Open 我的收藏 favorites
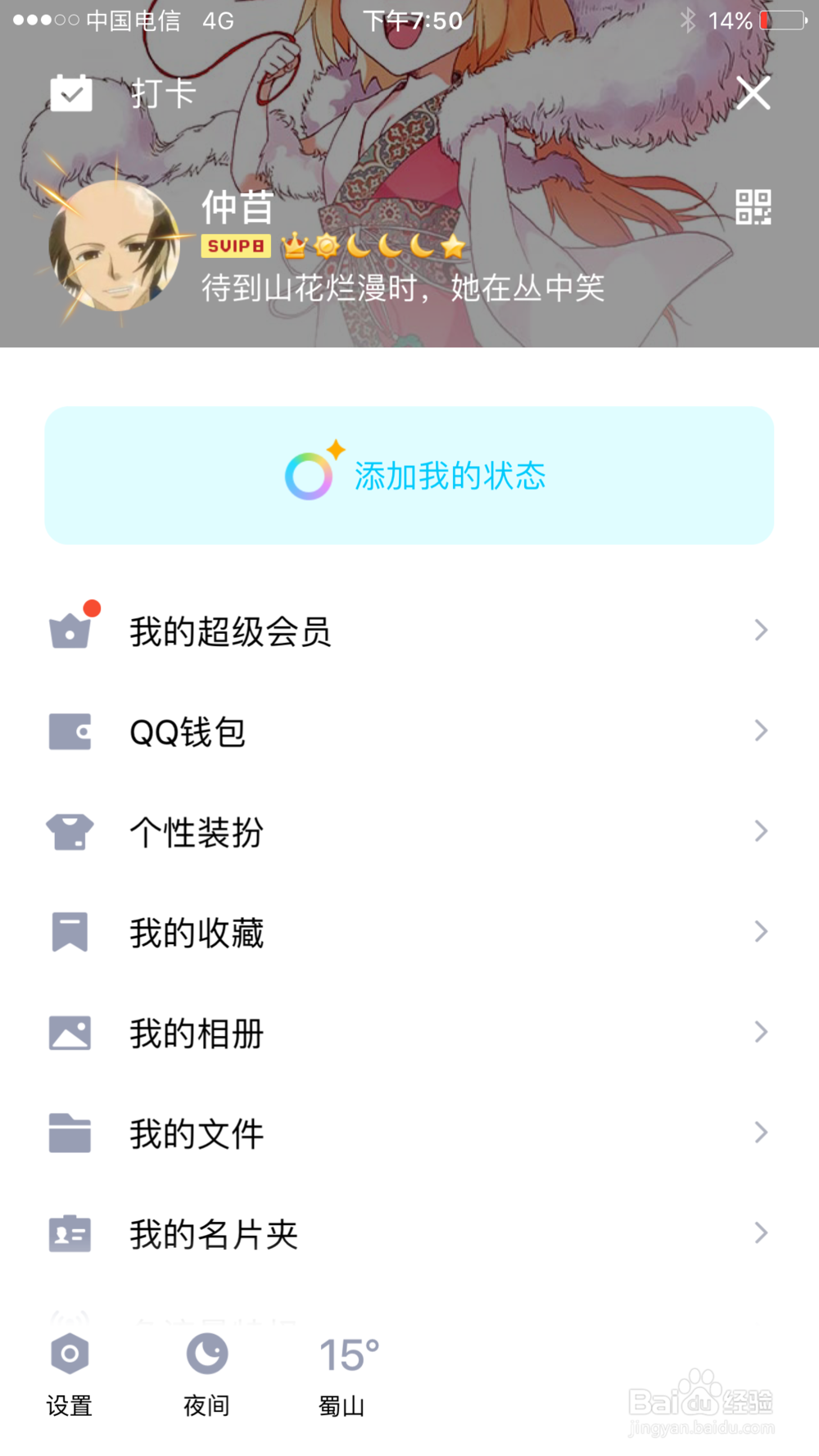 click(x=409, y=933)
